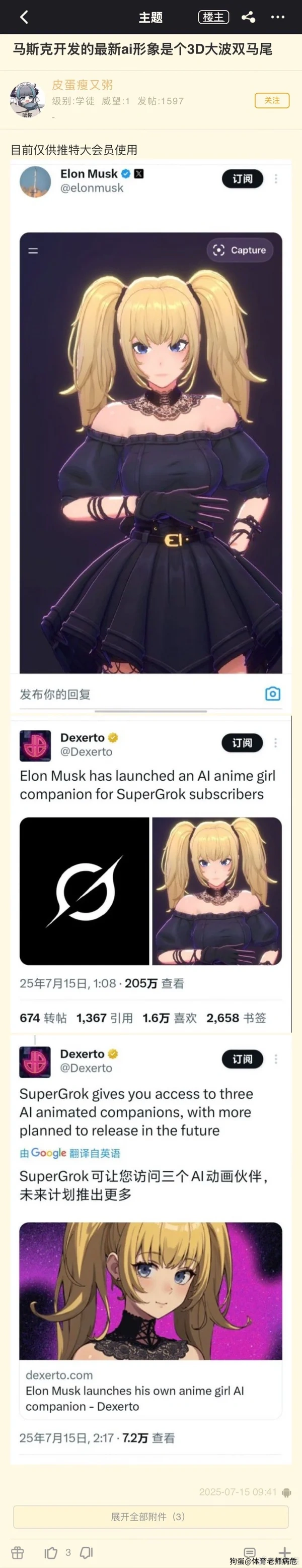The height and width of the screenshot is (1568, 302).
Task: Follow the poster with the 关注 button
Action: pyautogui.click(x=272, y=100)
